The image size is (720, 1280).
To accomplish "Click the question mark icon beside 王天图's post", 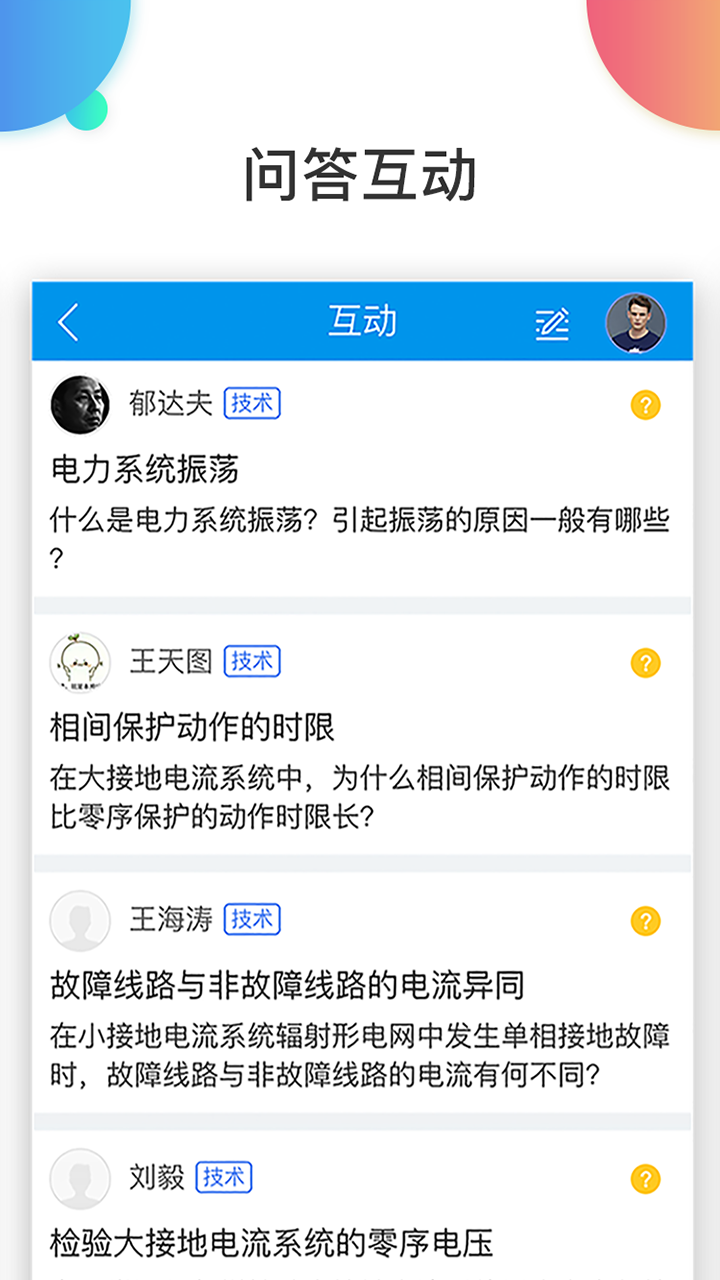I will point(646,662).
